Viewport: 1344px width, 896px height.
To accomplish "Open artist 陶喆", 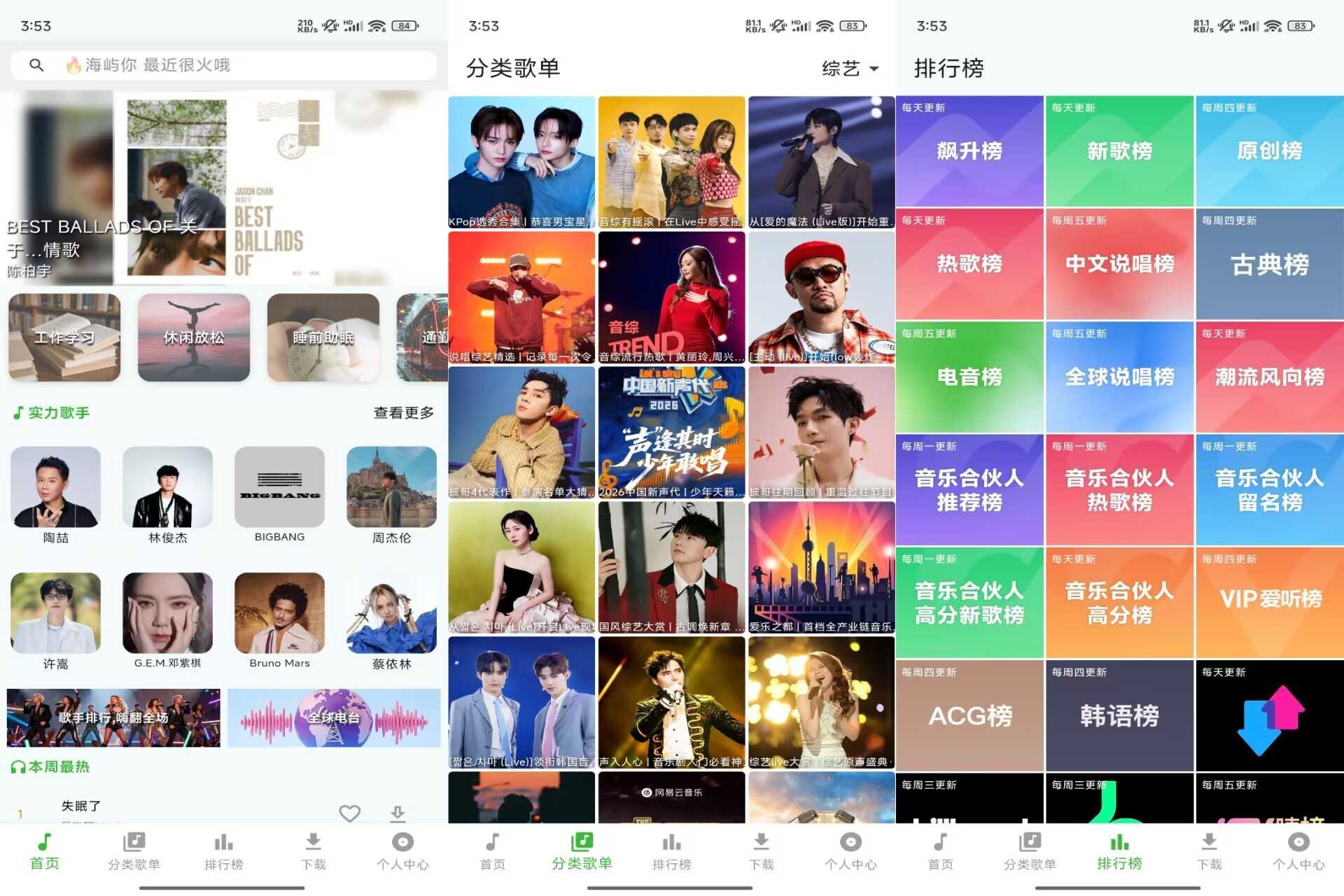I will (56, 487).
